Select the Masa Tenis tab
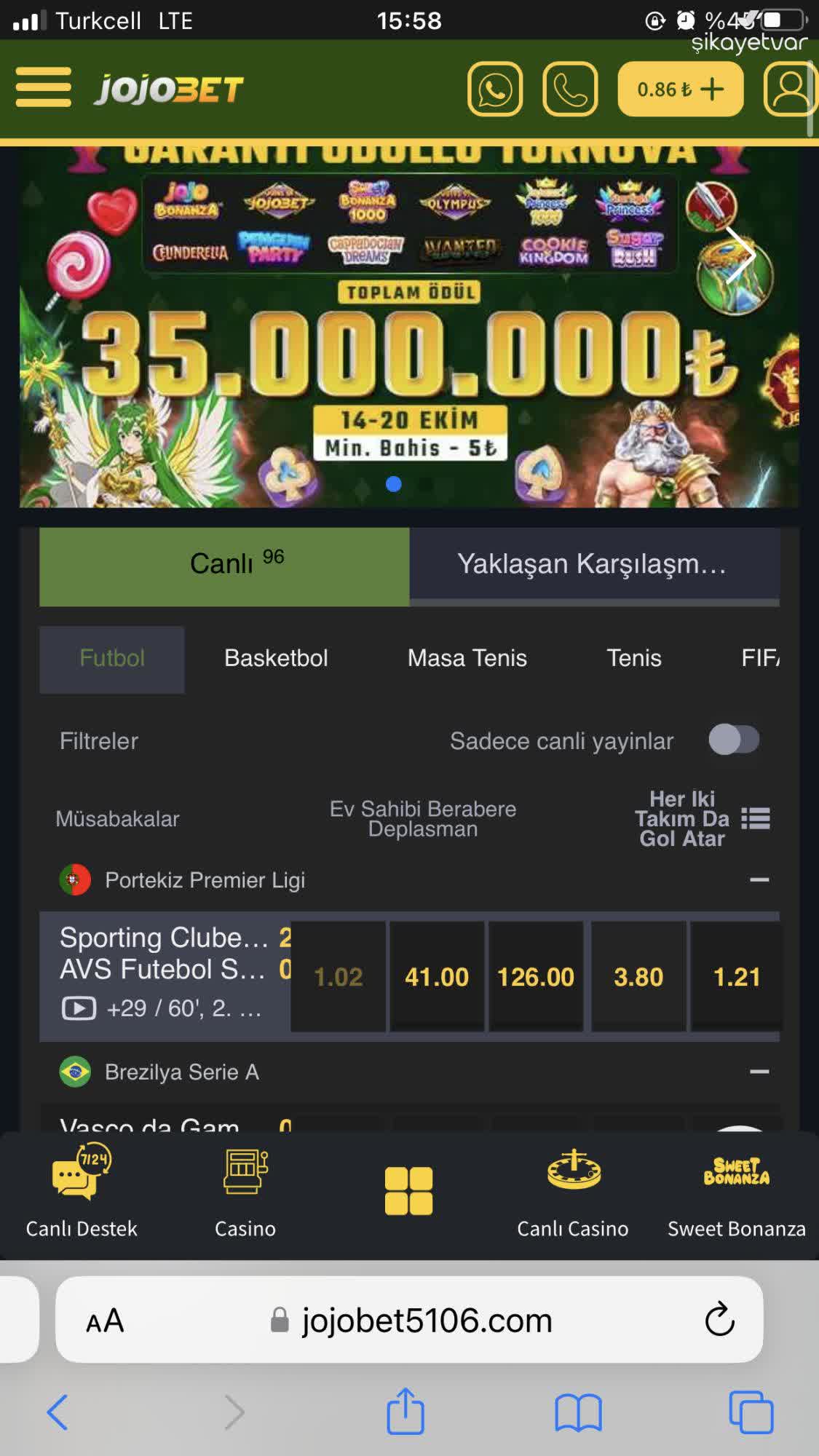Image resolution: width=819 pixels, height=1456 pixels. click(467, 658)
